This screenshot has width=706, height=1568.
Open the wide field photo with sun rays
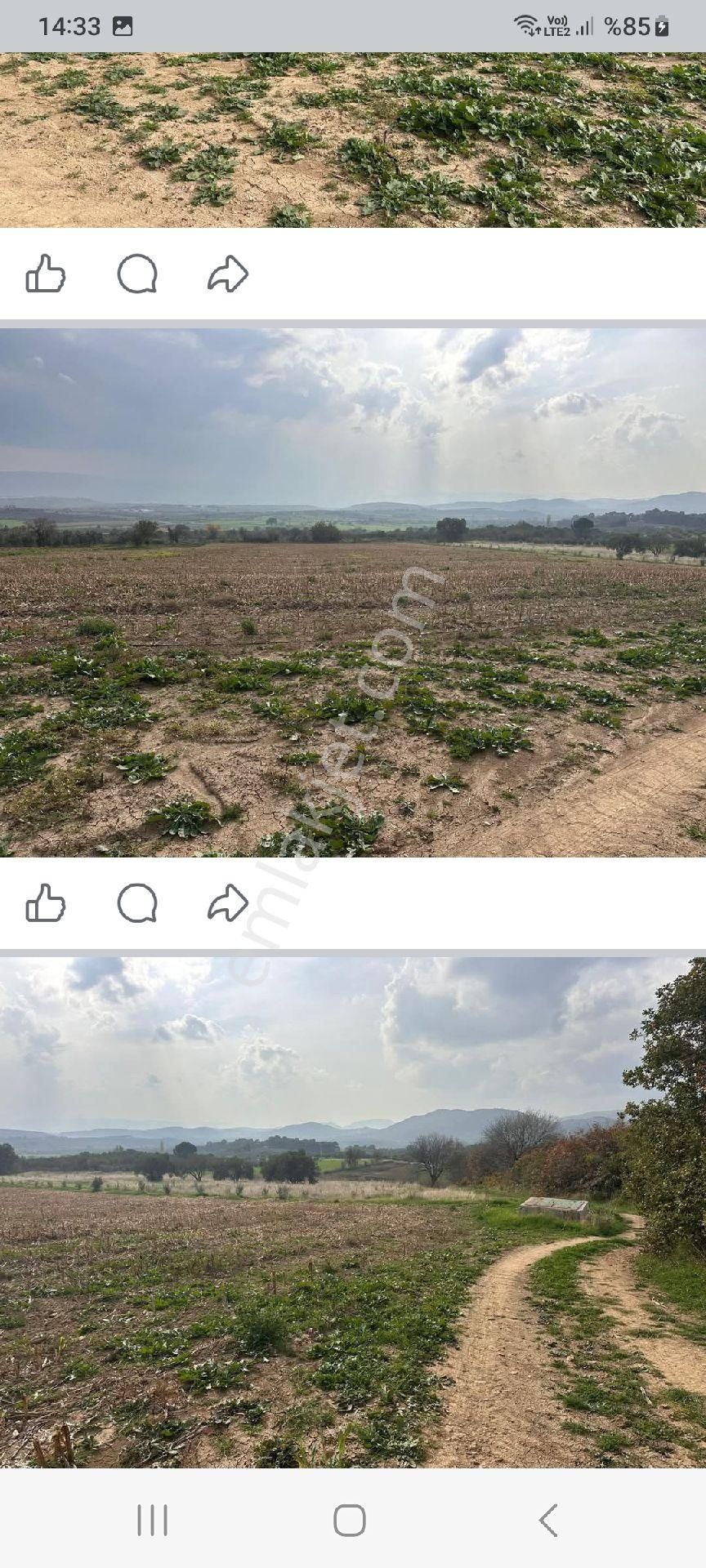pyautogui.click(x=353, y=592)
